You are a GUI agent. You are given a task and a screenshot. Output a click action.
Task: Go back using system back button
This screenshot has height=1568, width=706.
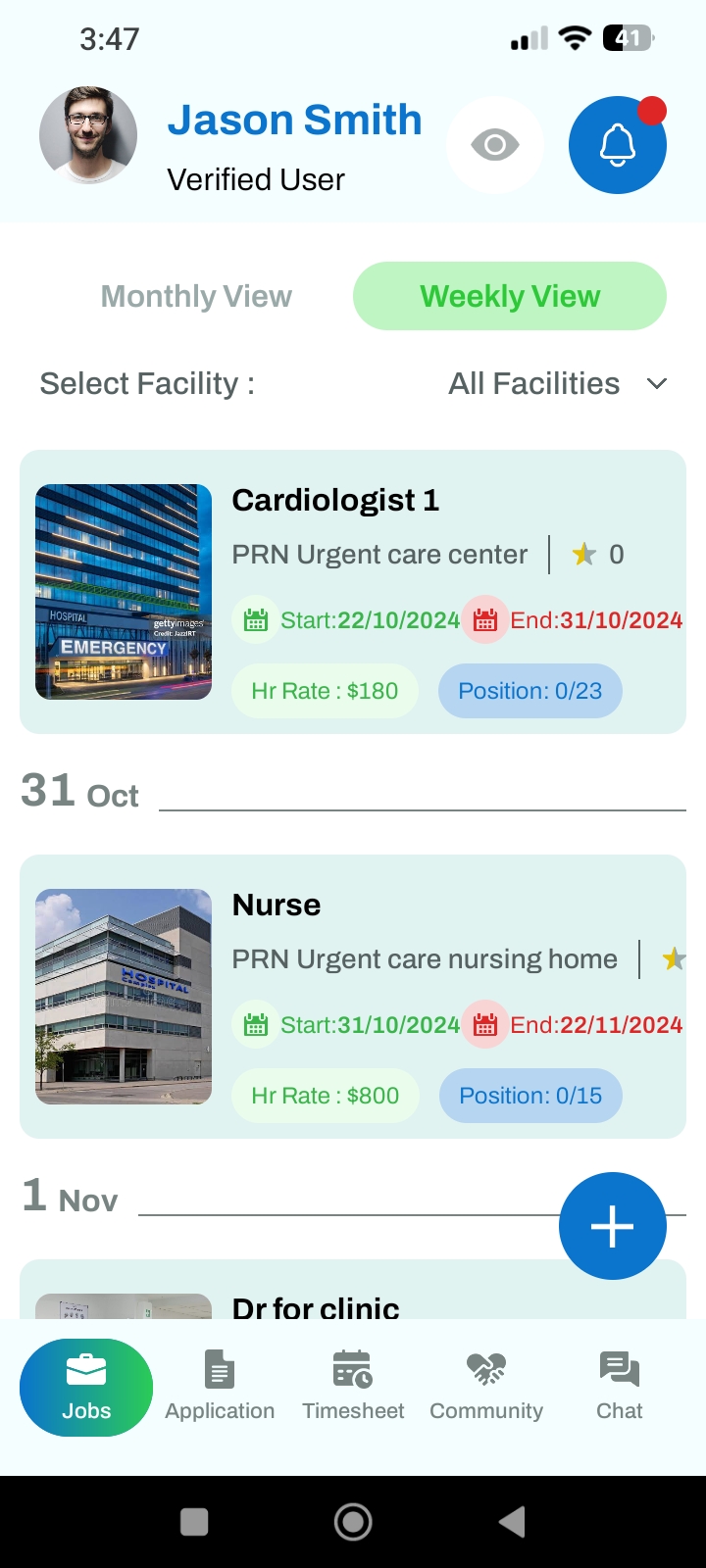tap(512, 1522)
